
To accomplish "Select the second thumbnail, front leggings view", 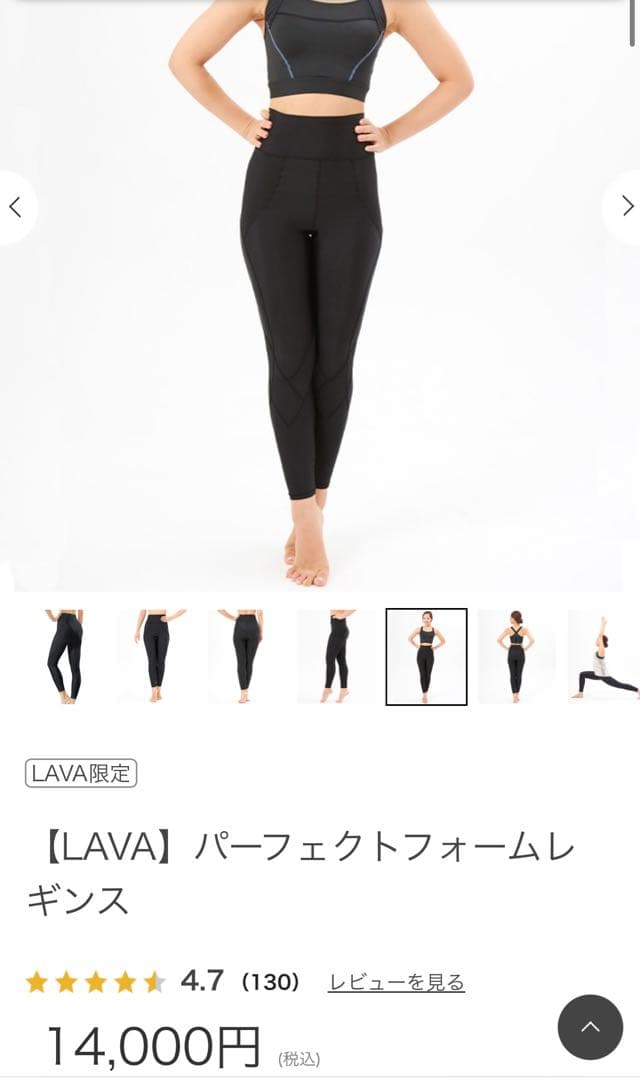I will [156, 656].
